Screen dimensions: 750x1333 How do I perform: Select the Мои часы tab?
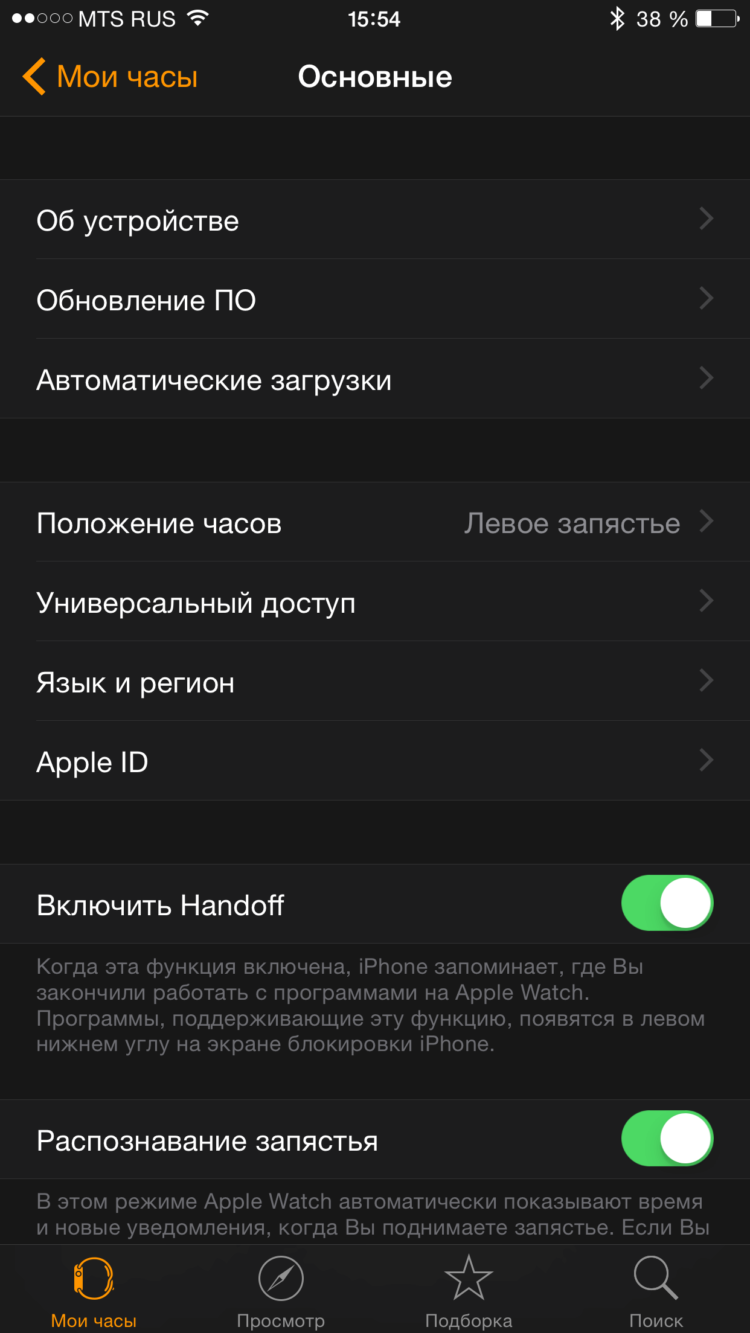(x=93, y=1291)
